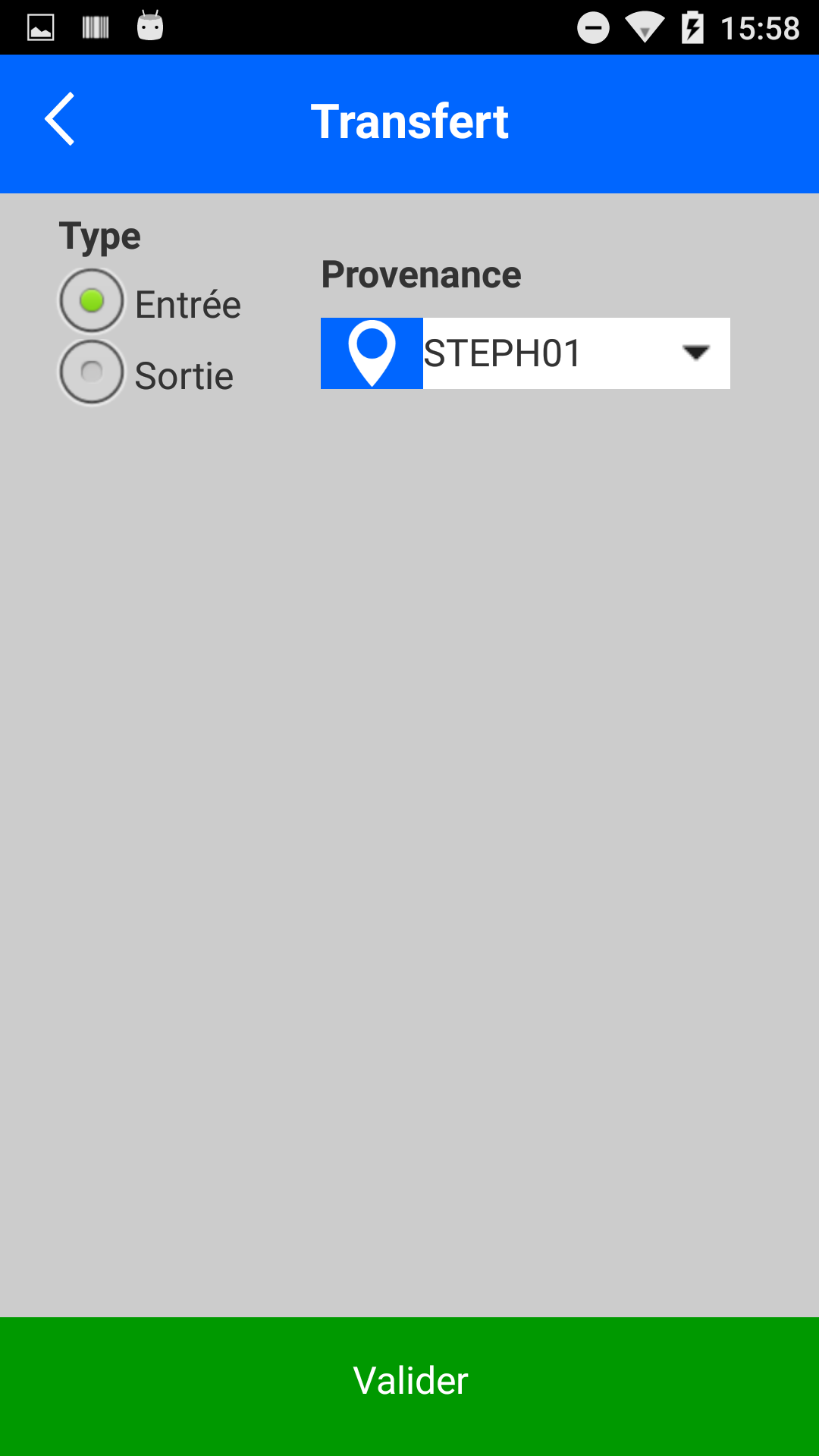
Task: Select the Entrée radio option
Action: click(x=92, y=301)
